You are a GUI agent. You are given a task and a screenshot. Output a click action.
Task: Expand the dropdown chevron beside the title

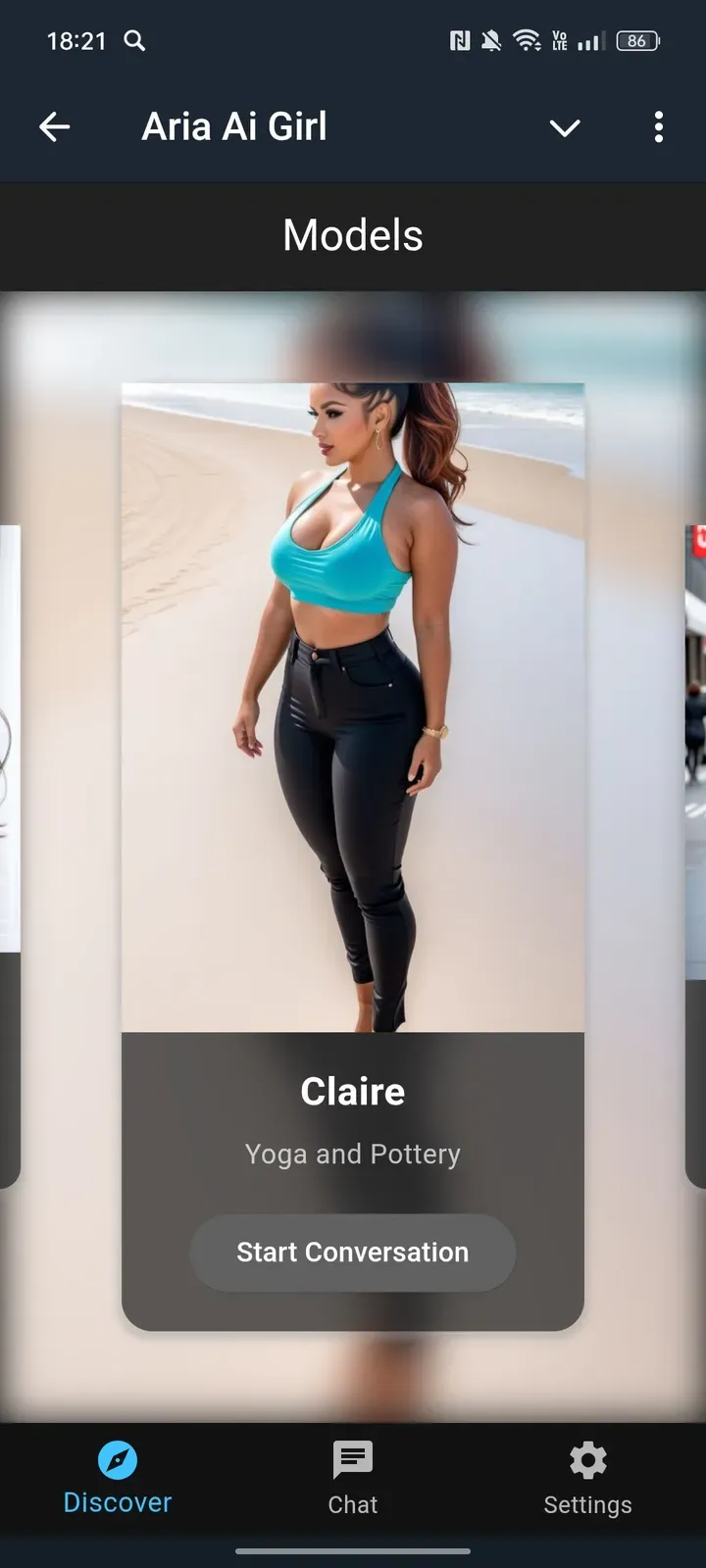click(x=565, y=127)
